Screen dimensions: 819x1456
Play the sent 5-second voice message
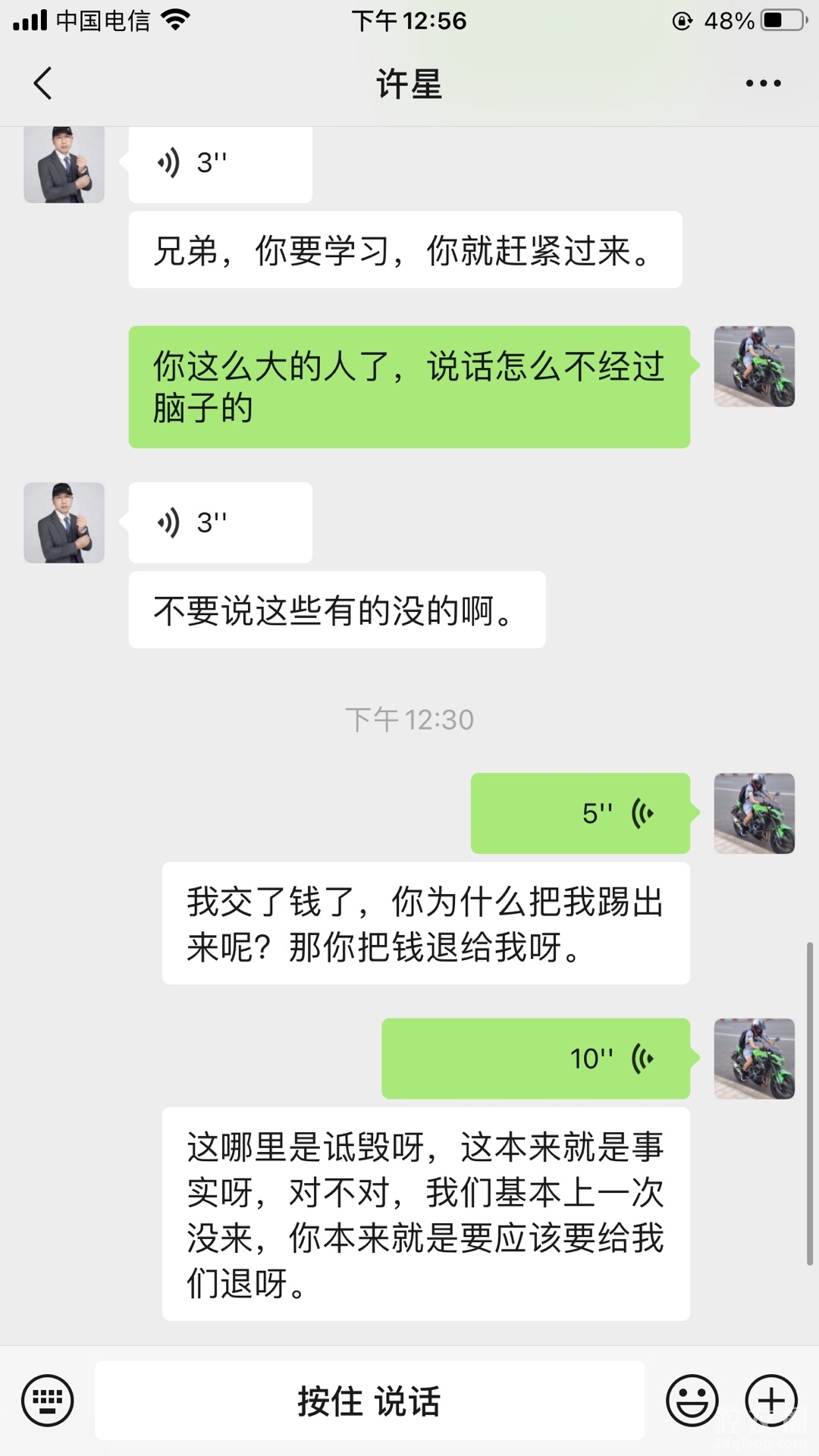point(580,814)
